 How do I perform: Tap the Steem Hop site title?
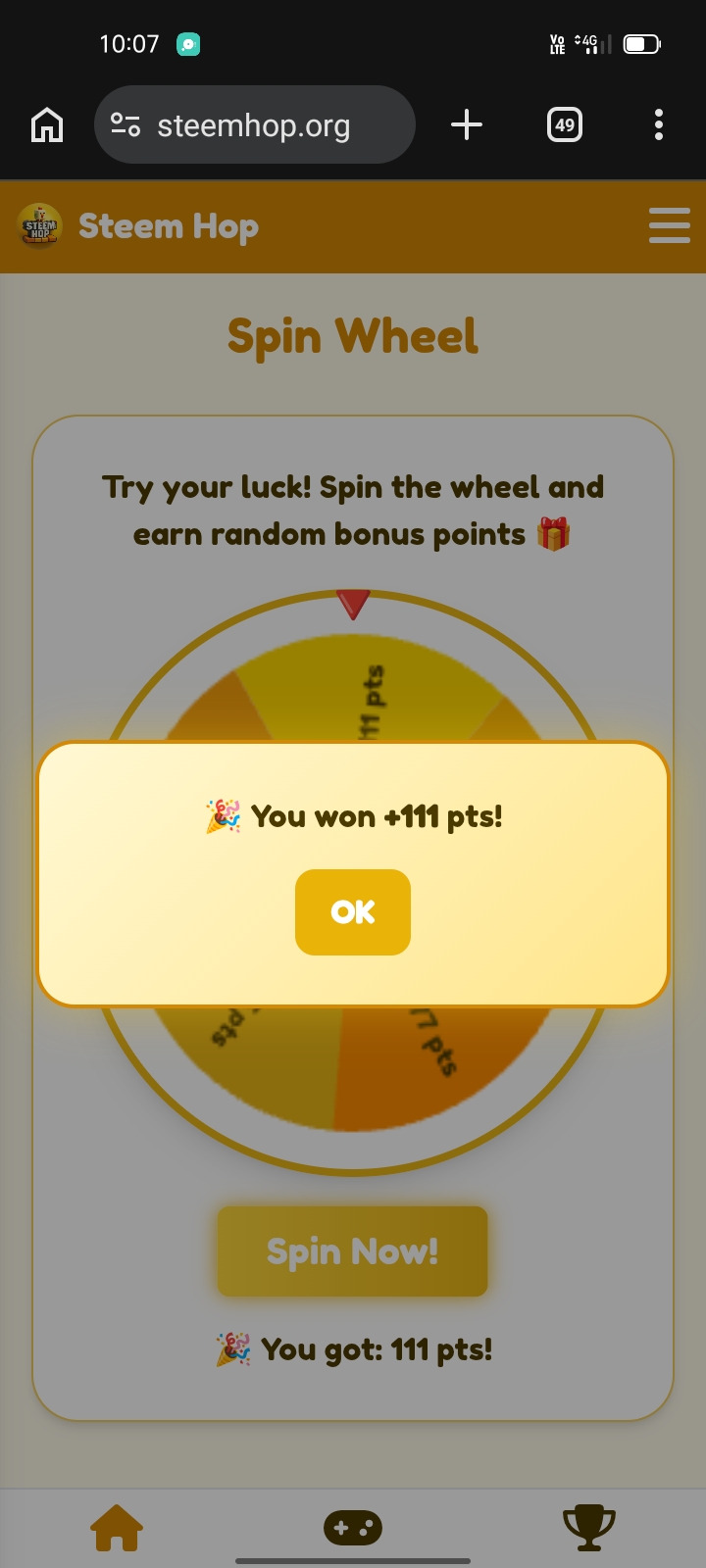click(x=169, y=226)
